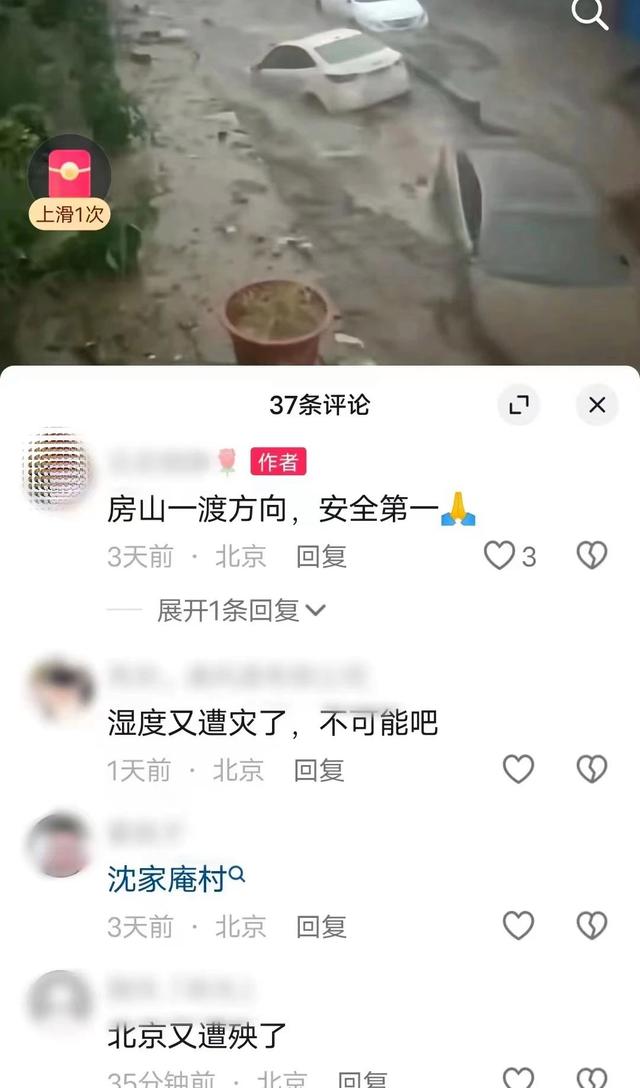
Task: Close the comments panel
Action: [597, 405]
